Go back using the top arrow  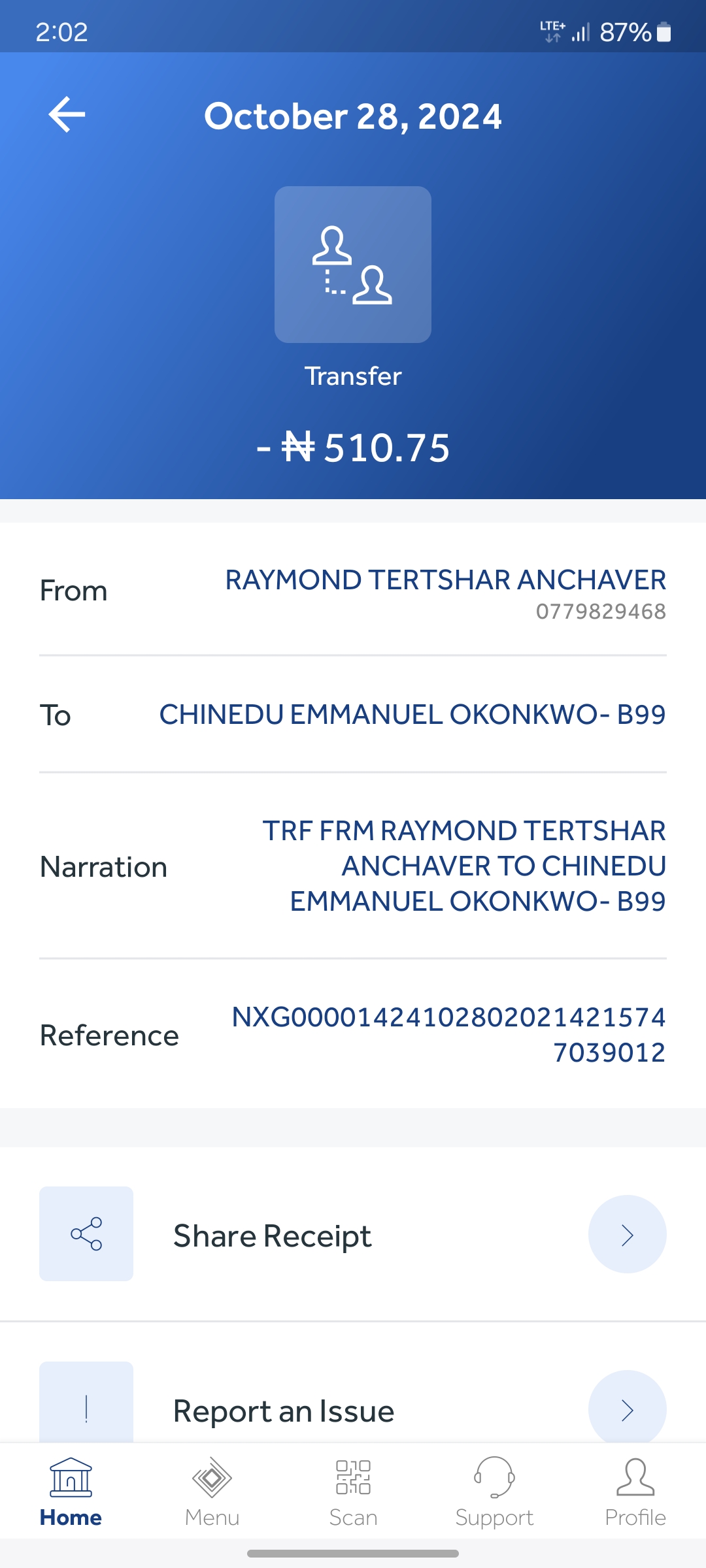67,115
